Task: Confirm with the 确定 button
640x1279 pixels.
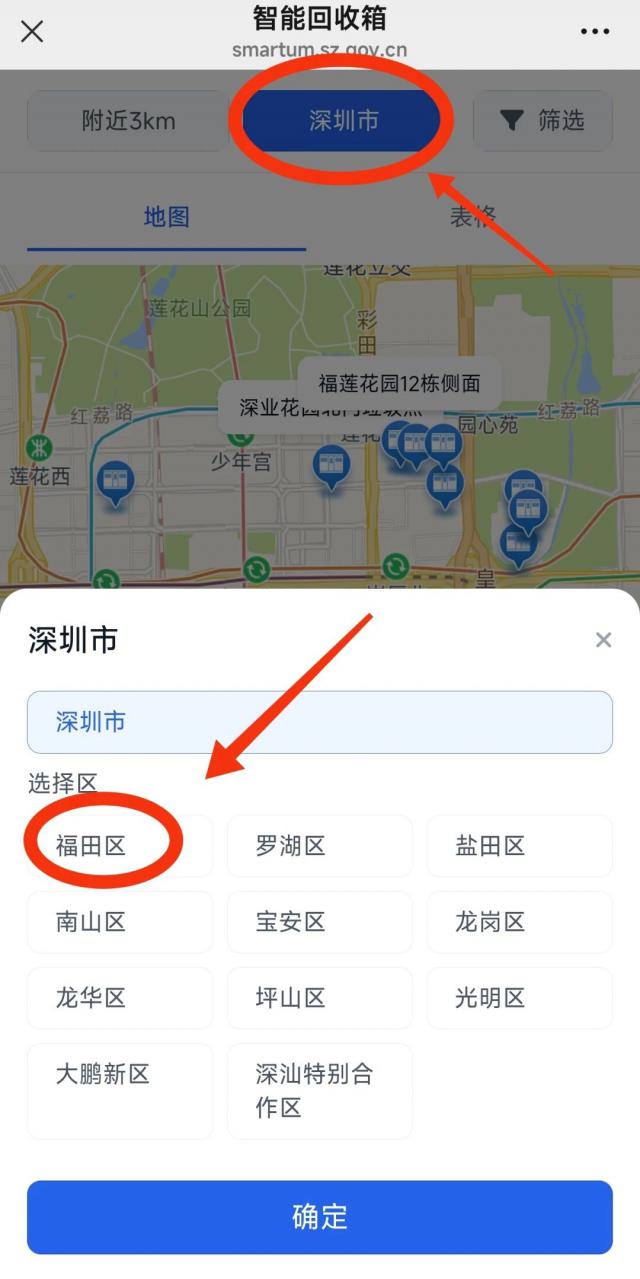Action: [319, 1217]
